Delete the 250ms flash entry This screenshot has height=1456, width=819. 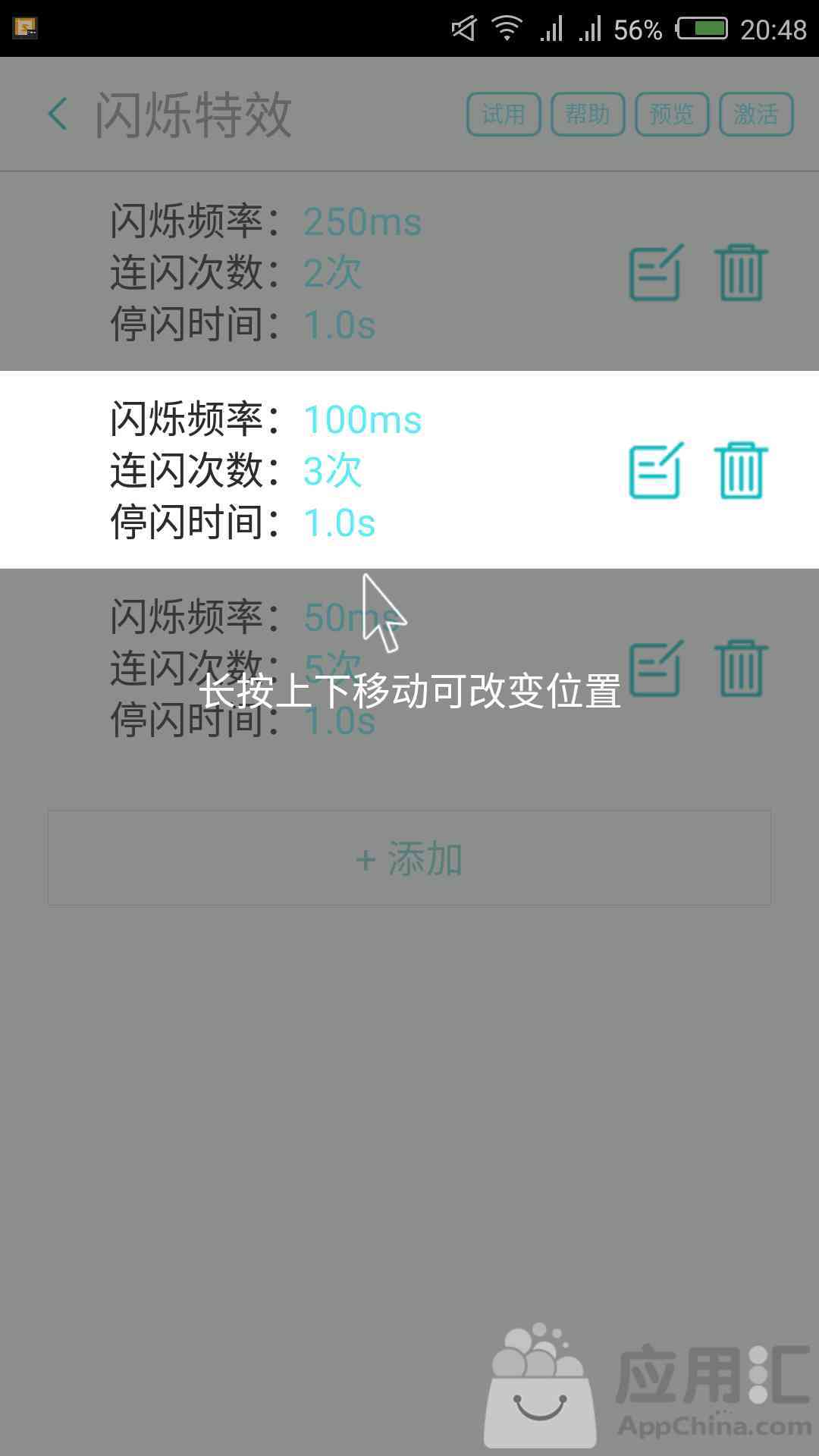click(741, 272)
